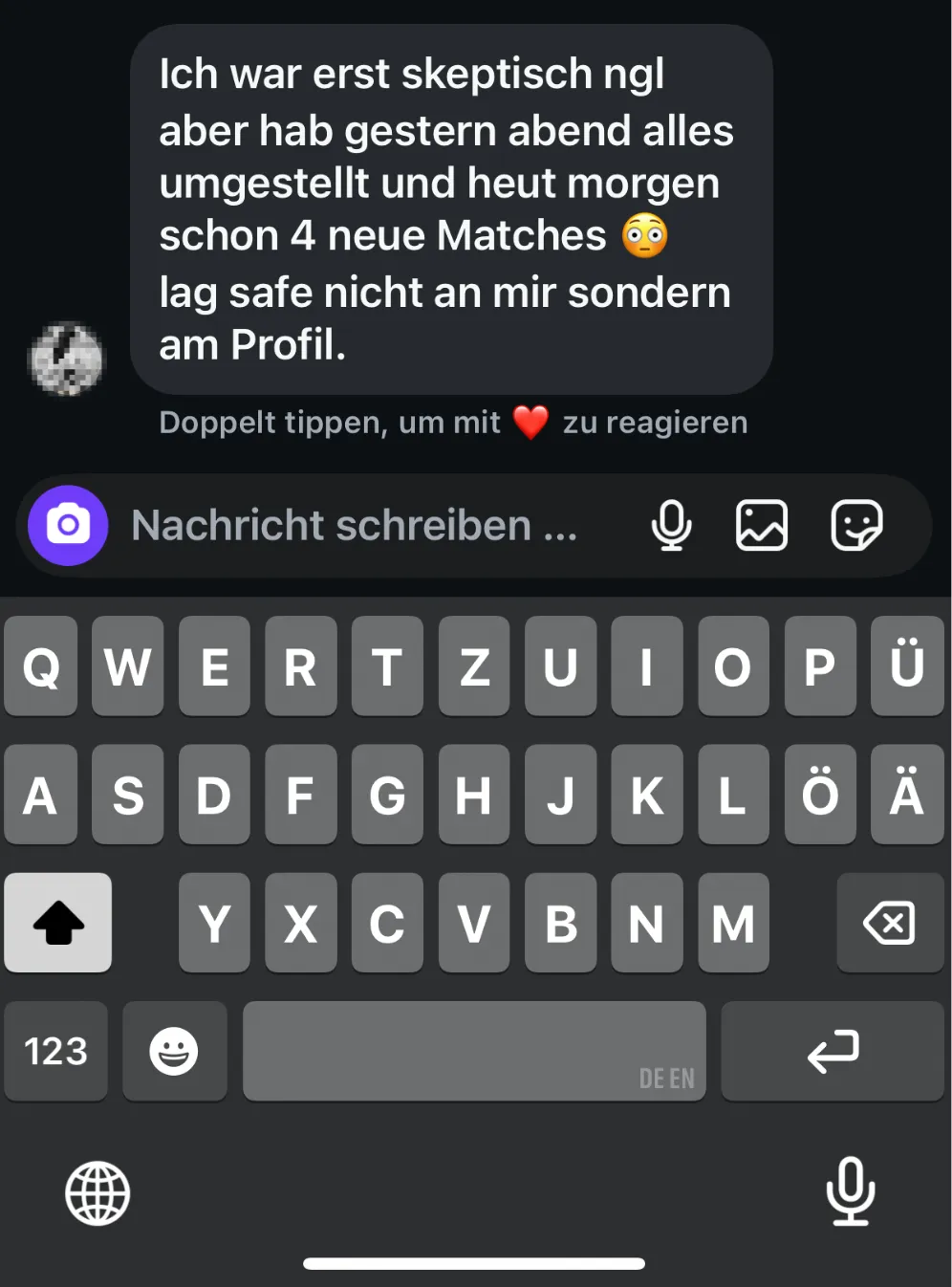
Task: Open the photo gallery picker
Action: point(762,526)
